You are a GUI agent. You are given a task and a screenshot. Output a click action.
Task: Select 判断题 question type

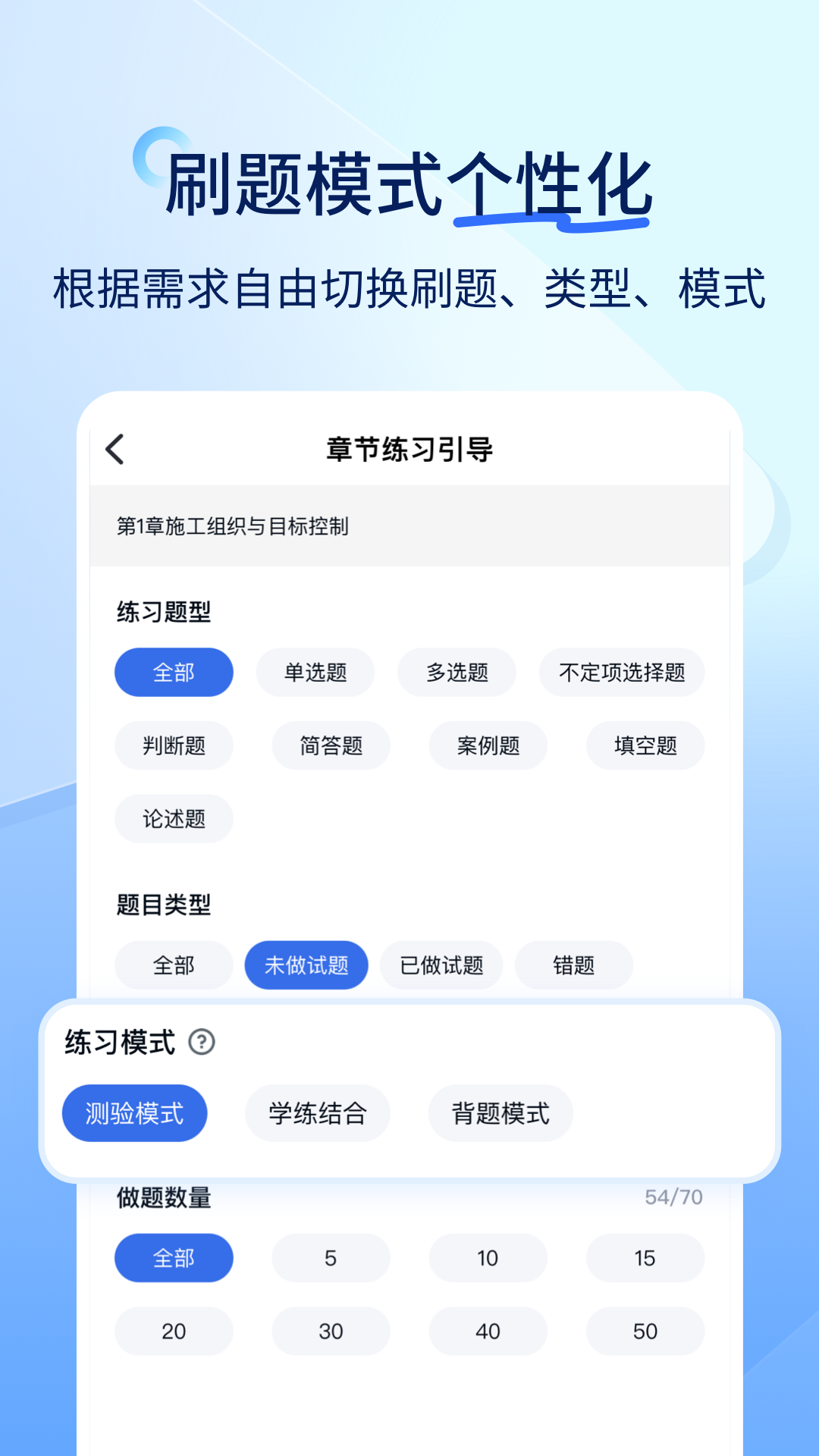(x=174, y=745)
